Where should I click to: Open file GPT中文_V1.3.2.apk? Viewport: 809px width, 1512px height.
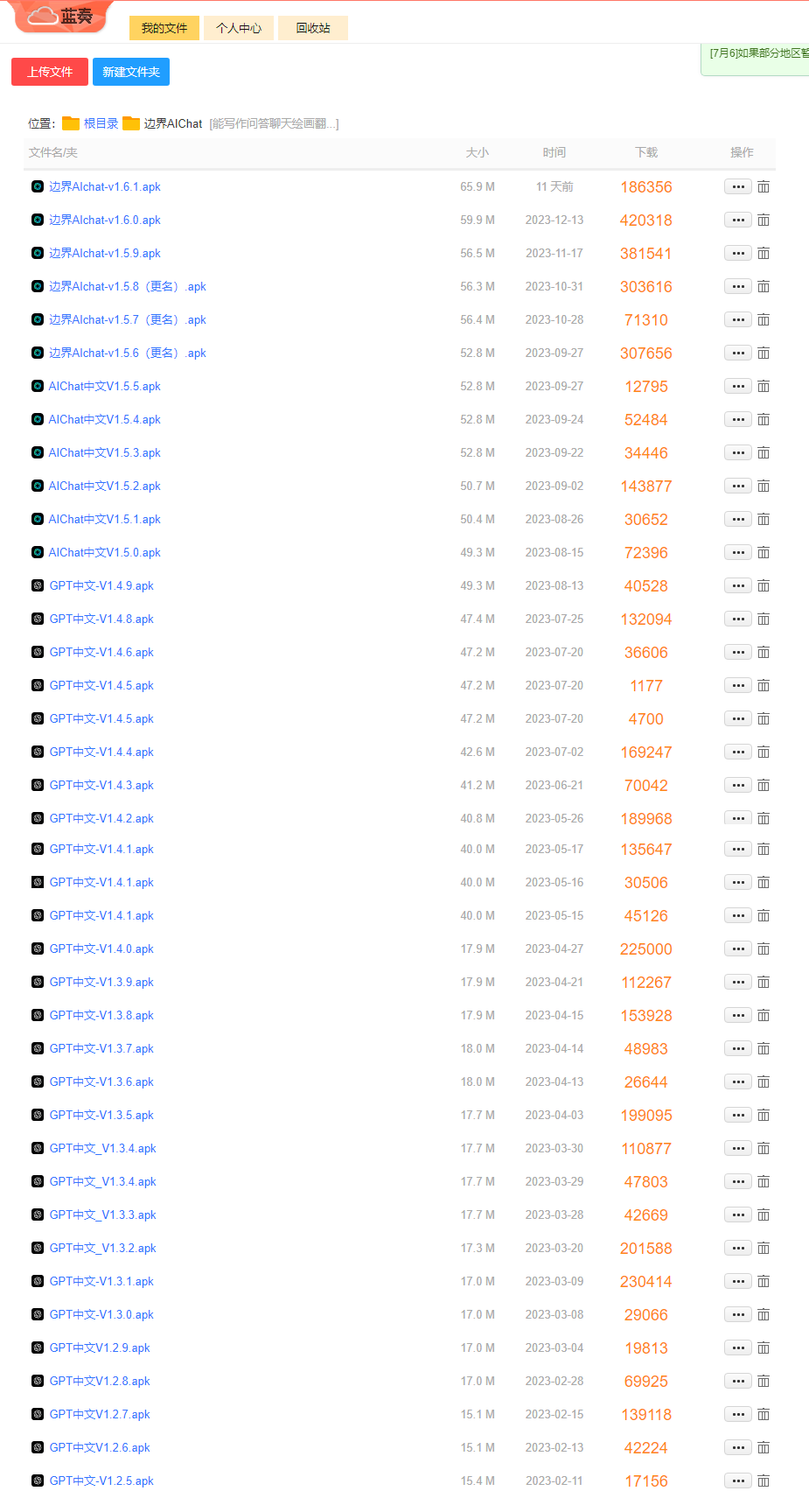(x=102, y=1248)
